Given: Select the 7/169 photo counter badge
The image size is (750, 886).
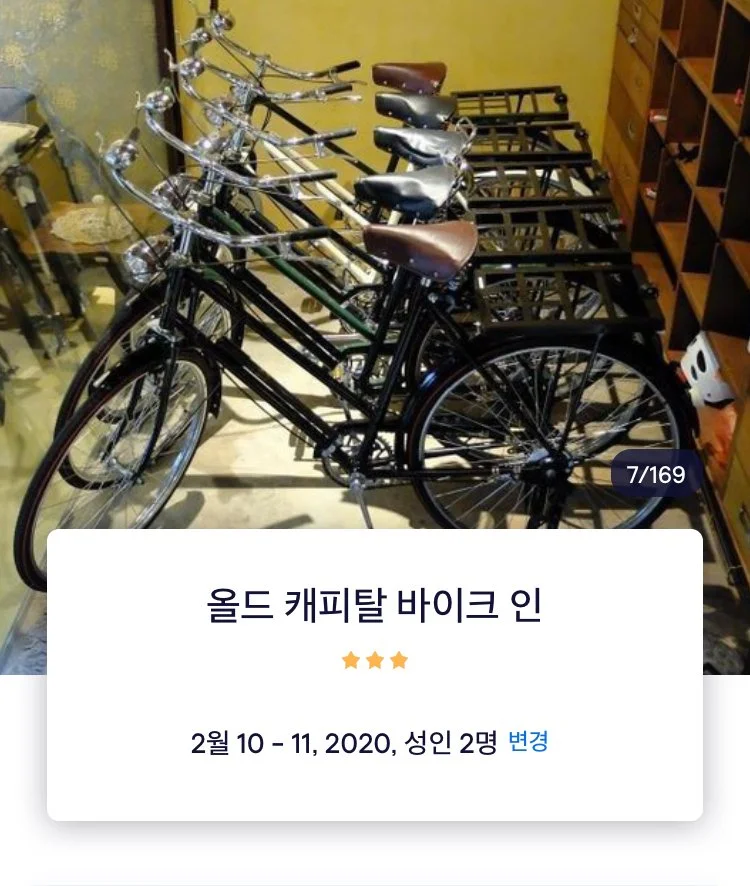Looking at the screenshot, I should point(657,477).
